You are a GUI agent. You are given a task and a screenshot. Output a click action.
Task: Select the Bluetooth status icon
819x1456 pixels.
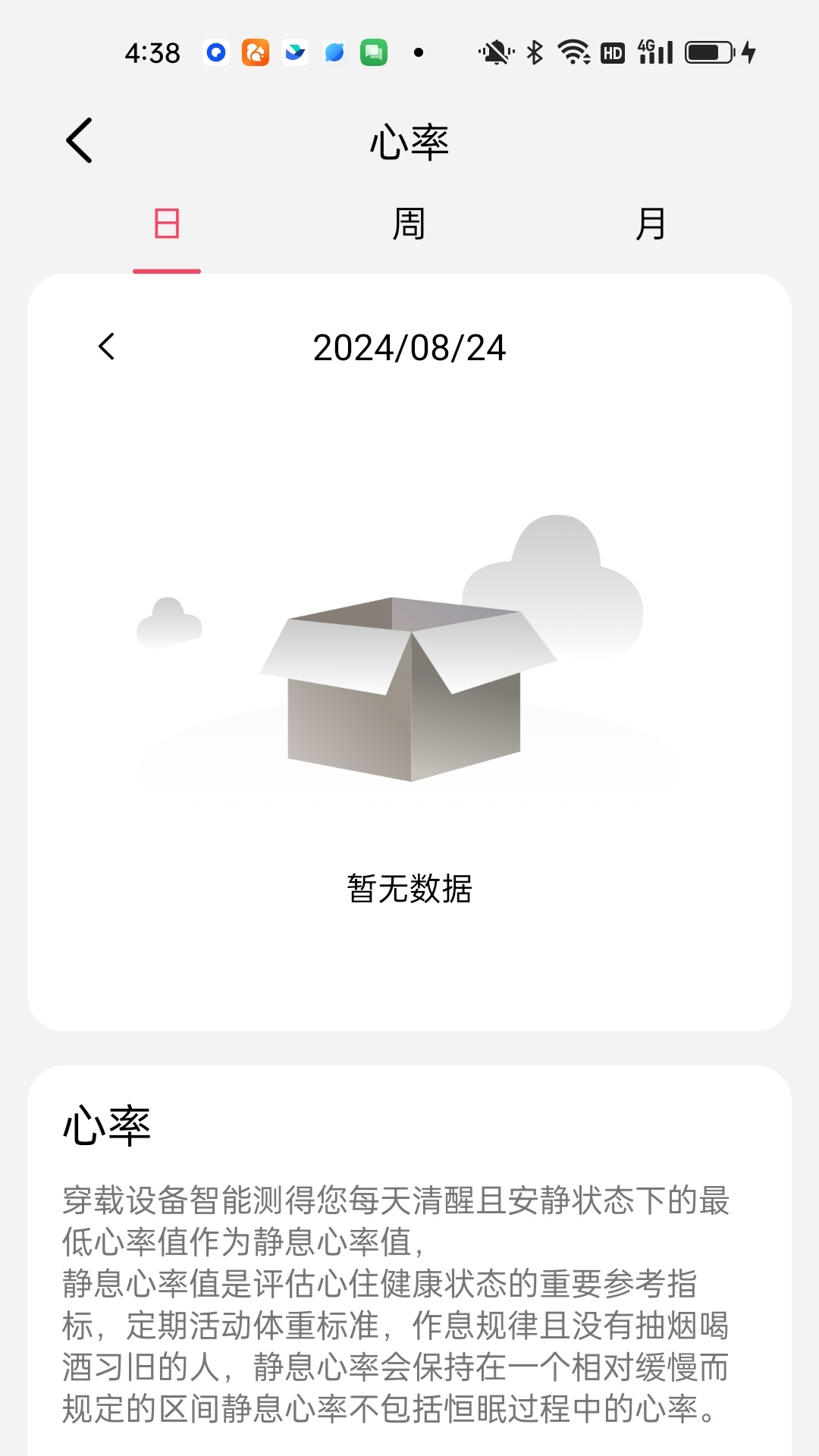click(x=536, y=52)
